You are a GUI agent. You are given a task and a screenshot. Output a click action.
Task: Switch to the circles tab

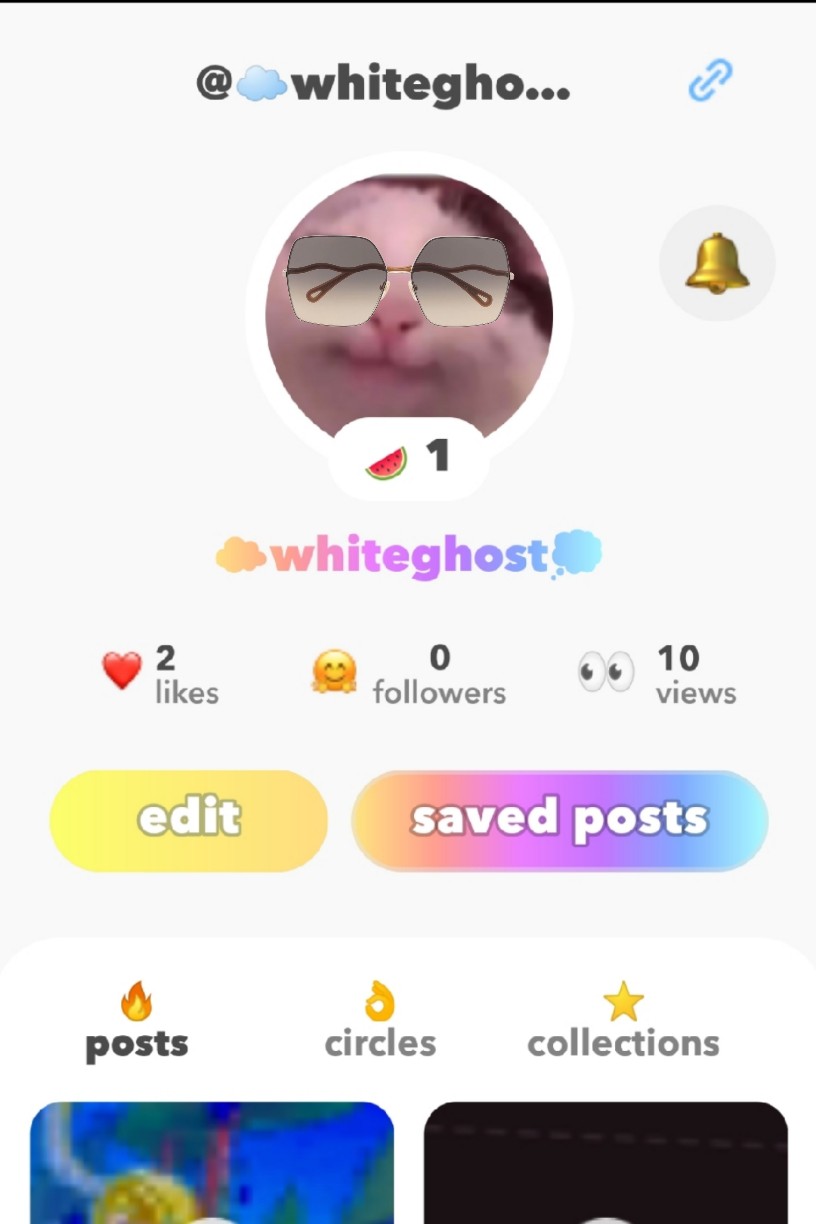(x=380, y=1022)
